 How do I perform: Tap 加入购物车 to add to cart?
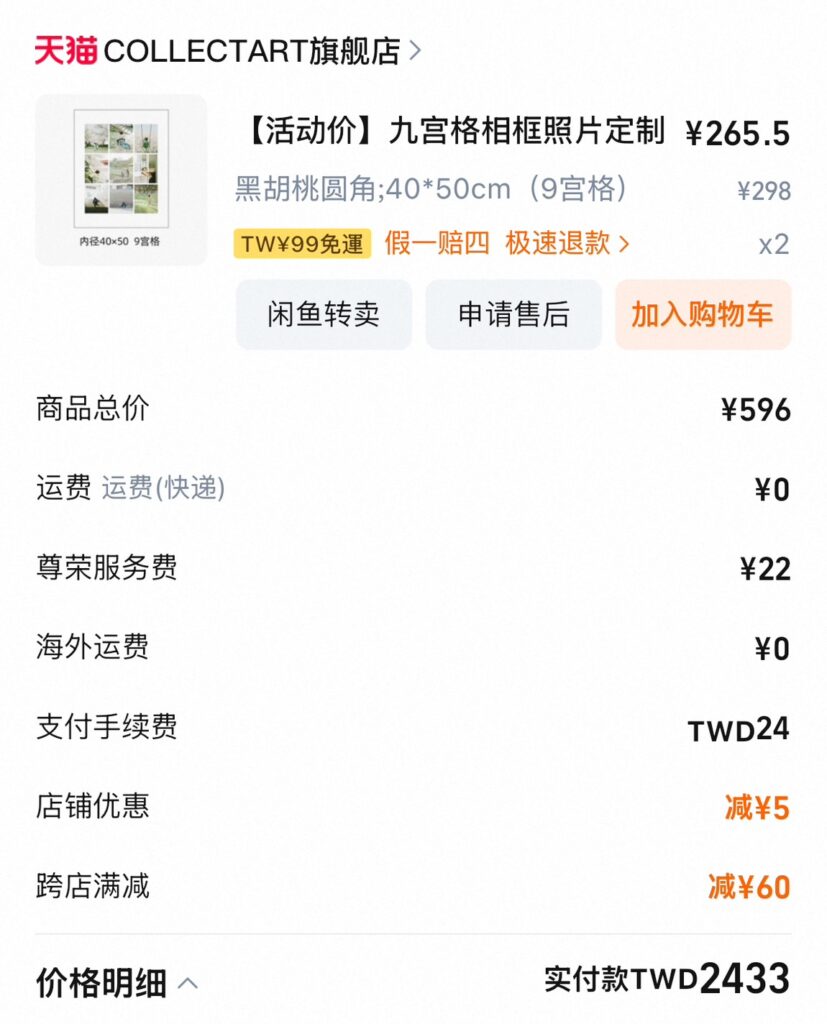click(702, 315)
